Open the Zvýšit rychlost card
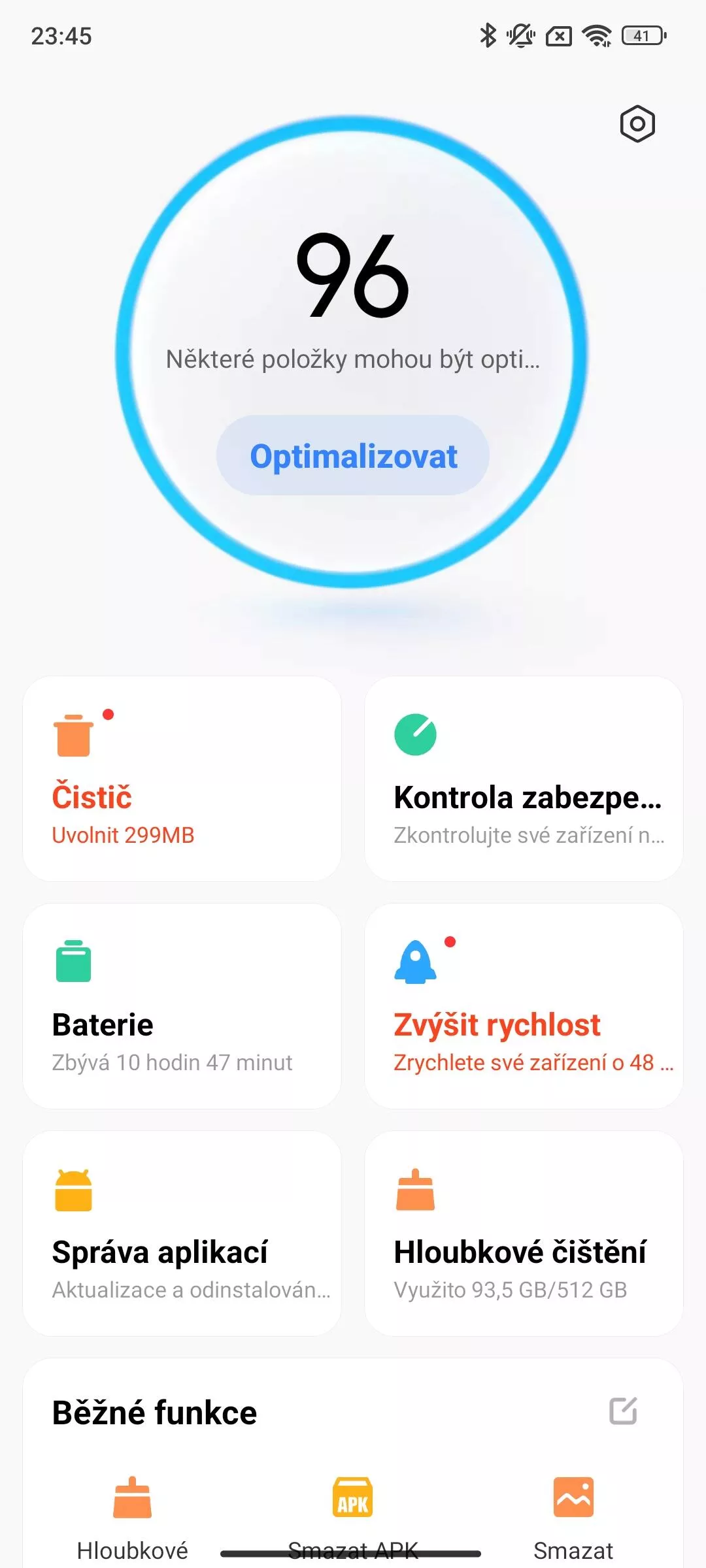Viewport: 706px width, 1568px height. [524, 1006]
